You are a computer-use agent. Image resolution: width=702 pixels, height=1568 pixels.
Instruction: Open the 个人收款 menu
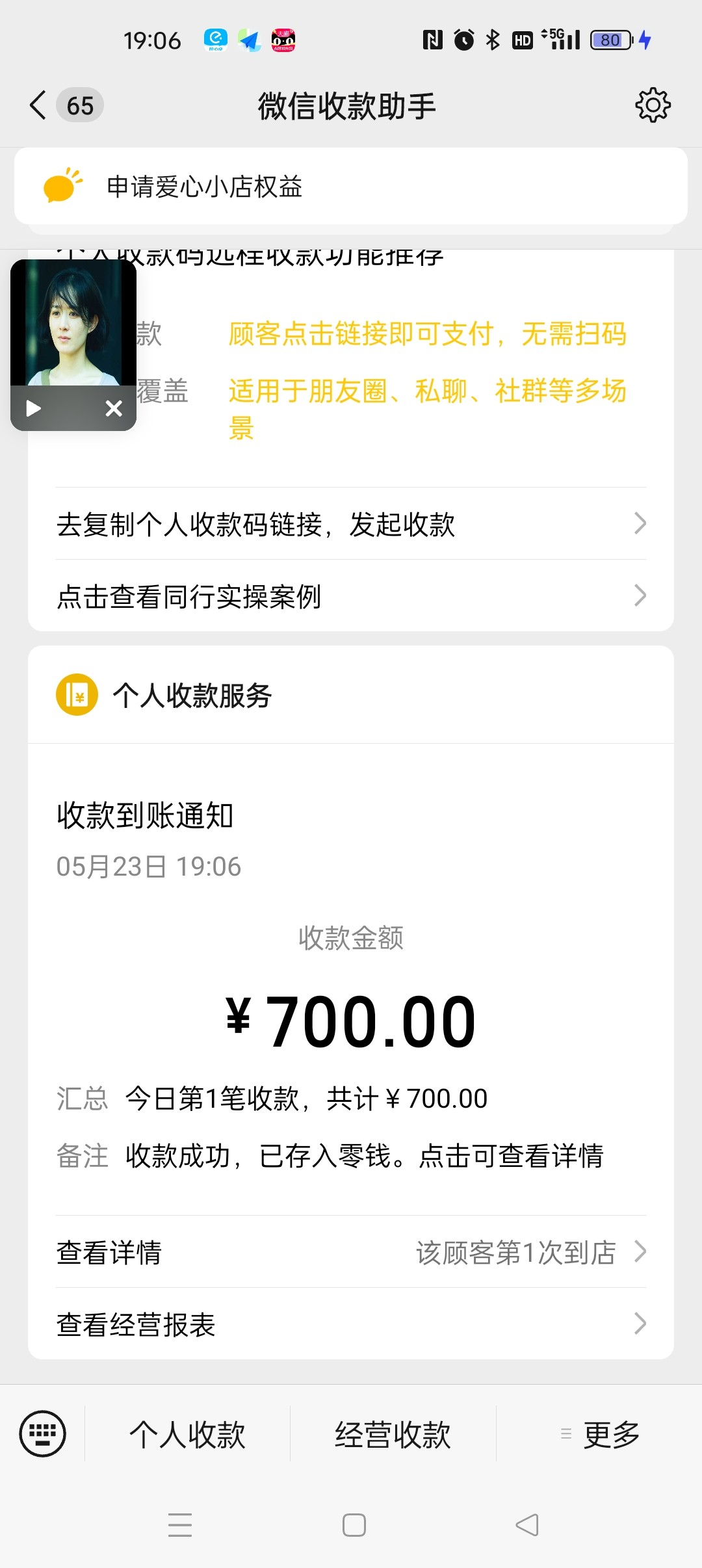point(187,1434)
